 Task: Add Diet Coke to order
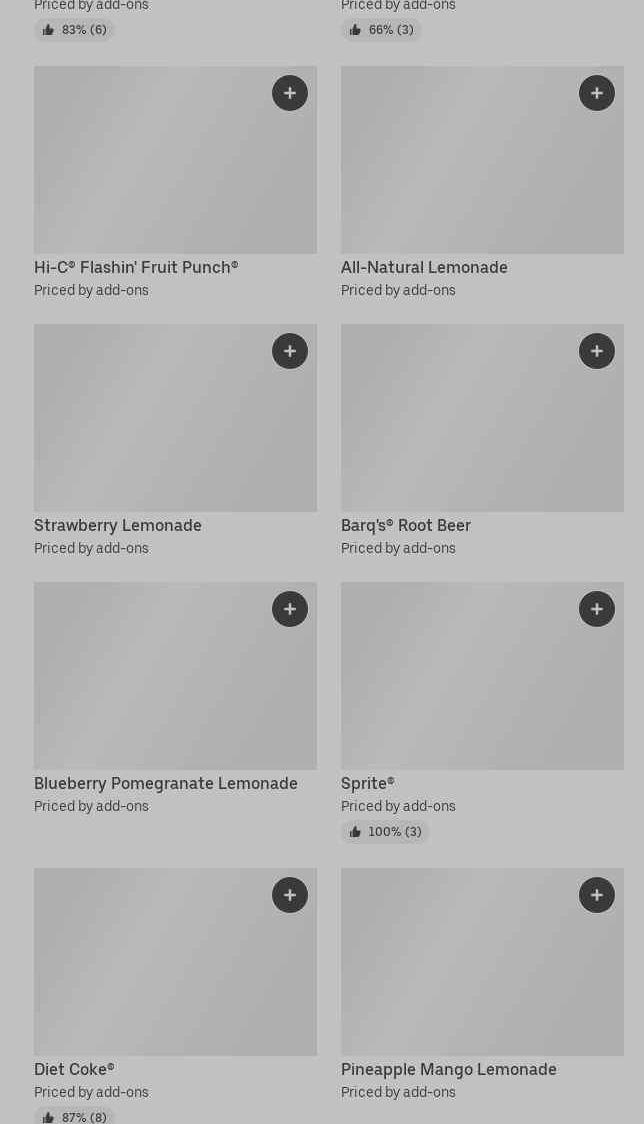(290, 895)
